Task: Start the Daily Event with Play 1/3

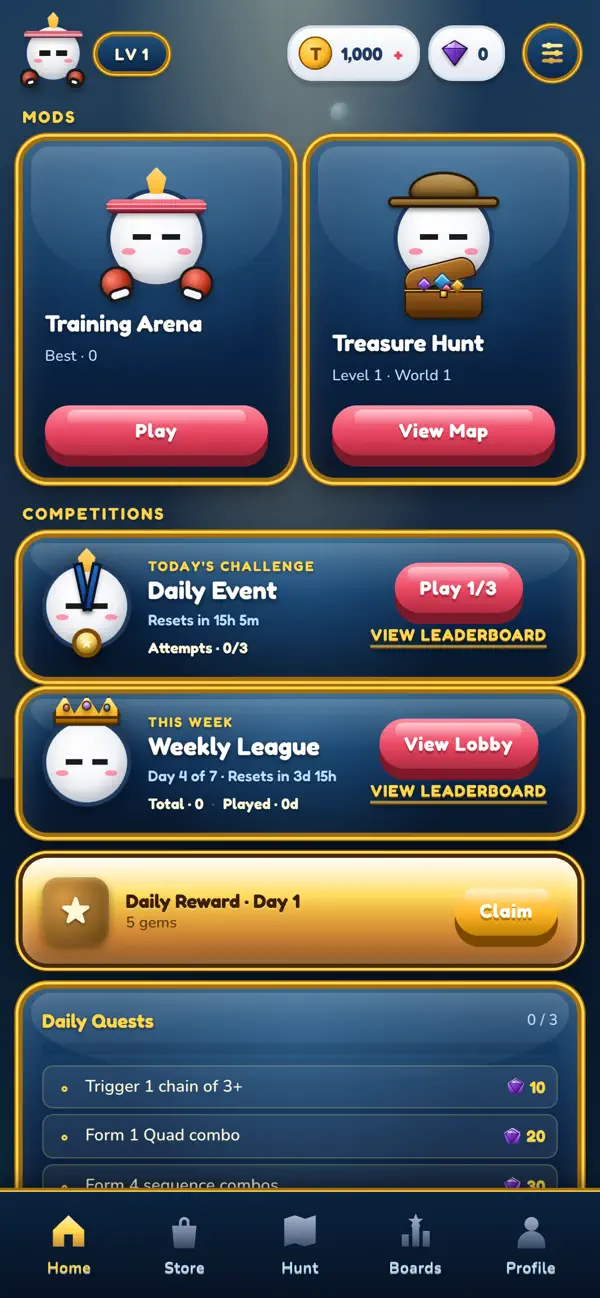Action: coord(458,590)
